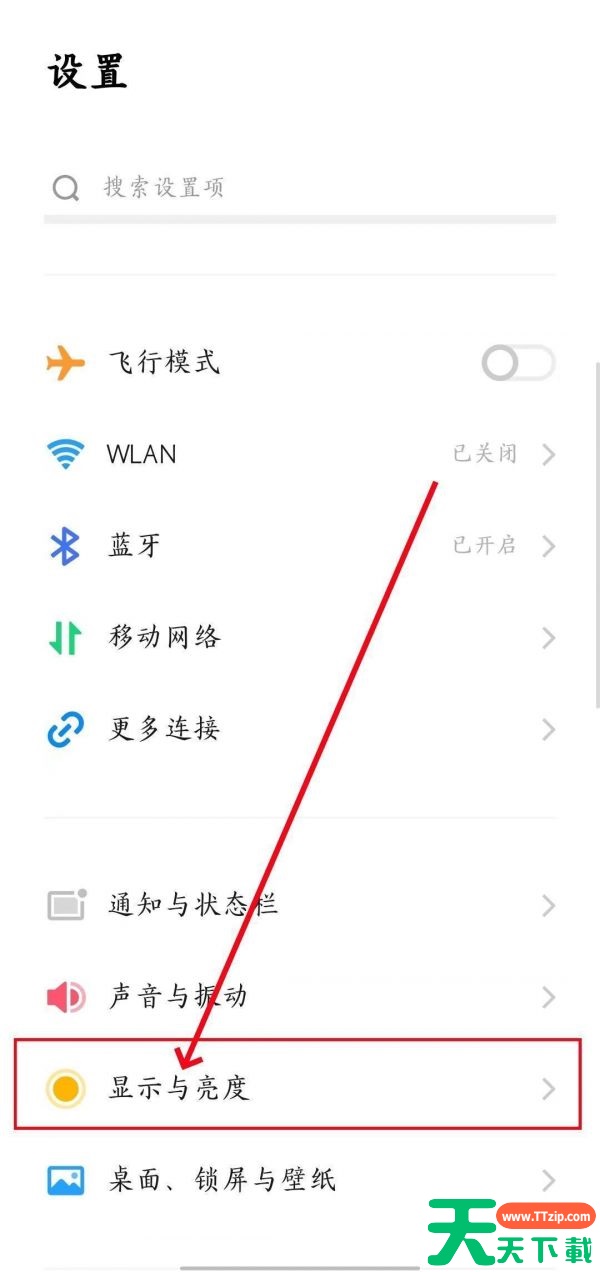
Task: Tap the 搜索设置项 search box
Action: pyautogui.click(x=300, y=188)
